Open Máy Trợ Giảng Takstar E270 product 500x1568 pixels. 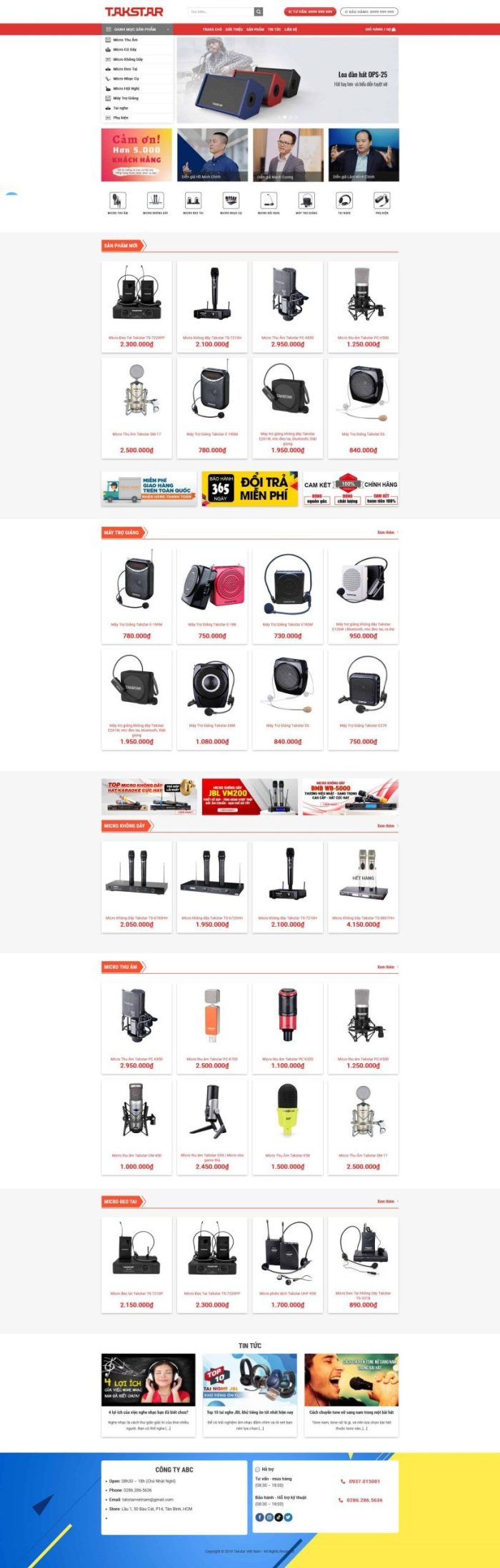tap(363, 725)
